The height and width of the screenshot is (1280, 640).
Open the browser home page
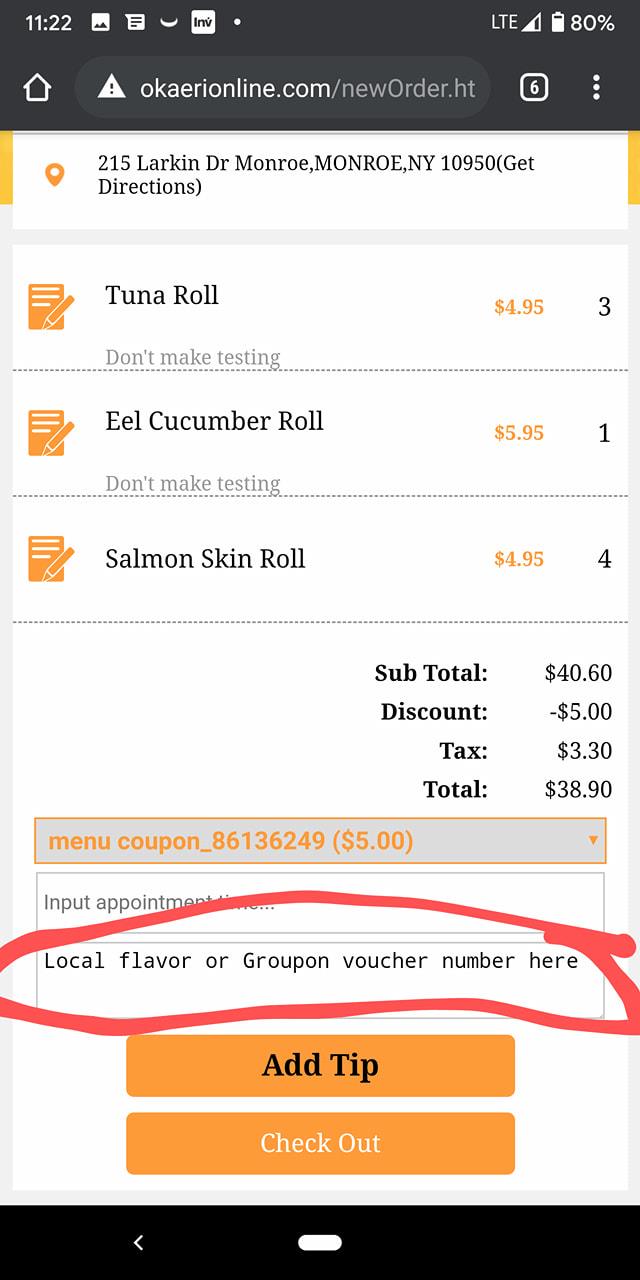pos(37,89)
